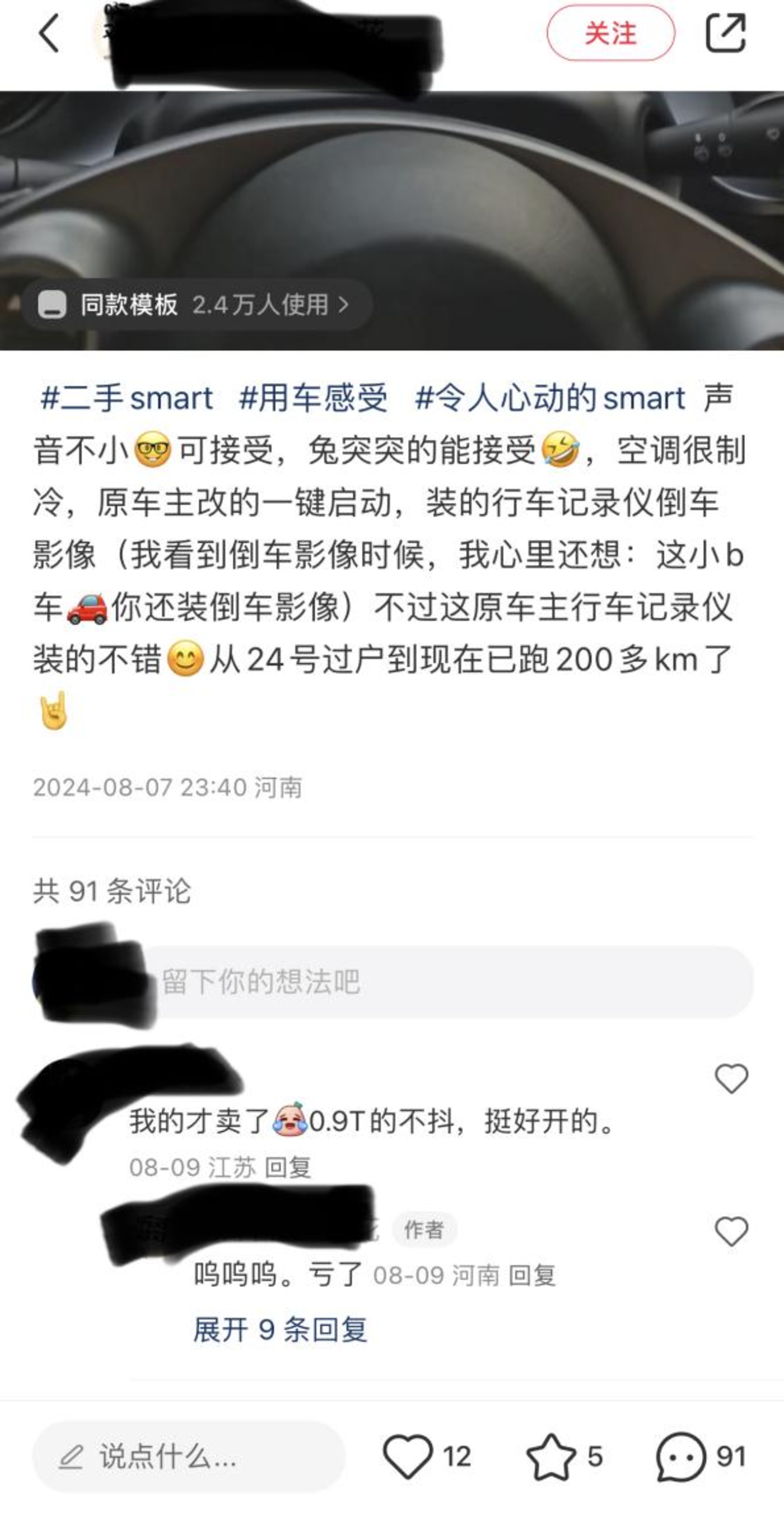Reply to the author's 河南 reply
Screen dimensions: 784x1521
click(x=531, y=1276)
